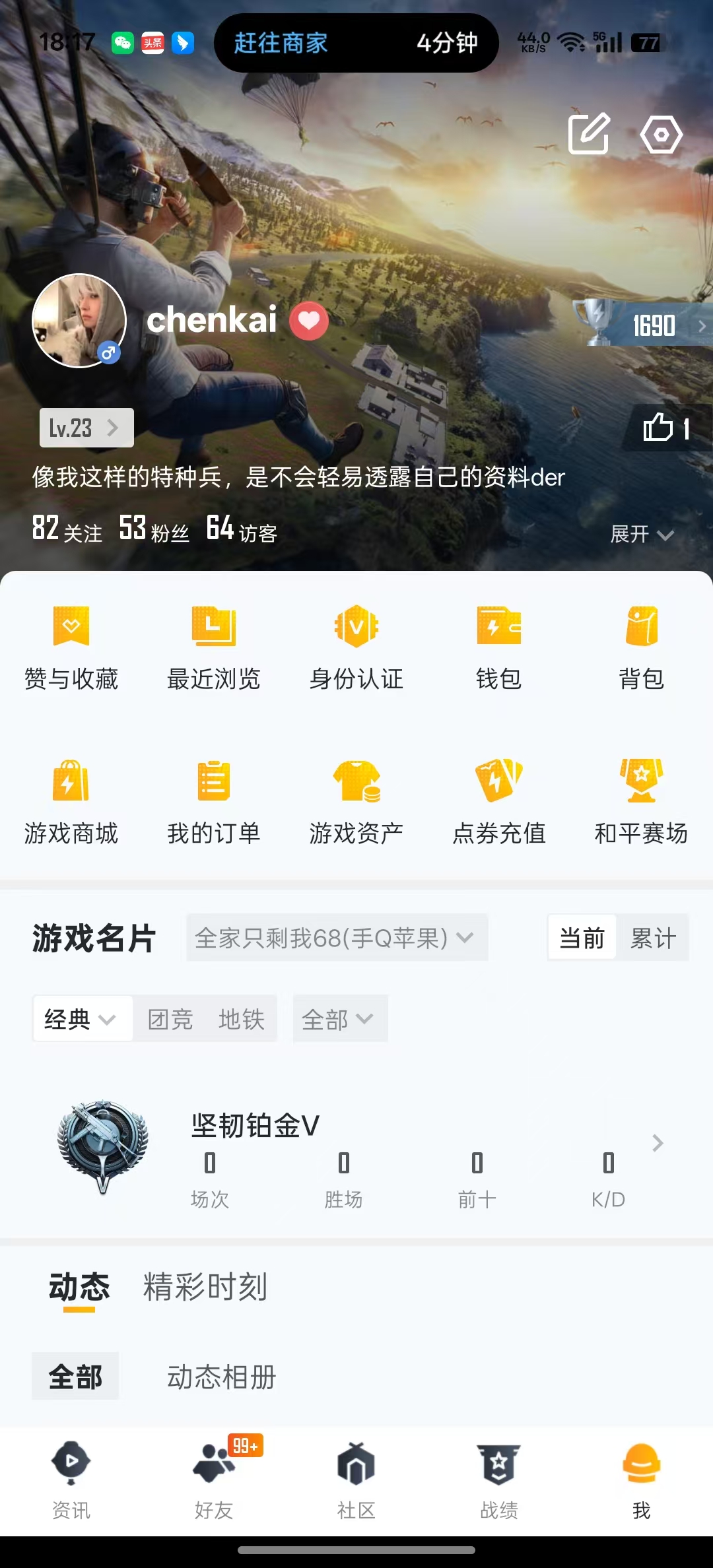Open the 坚韧铂金V rank card

pos(356,1148)
